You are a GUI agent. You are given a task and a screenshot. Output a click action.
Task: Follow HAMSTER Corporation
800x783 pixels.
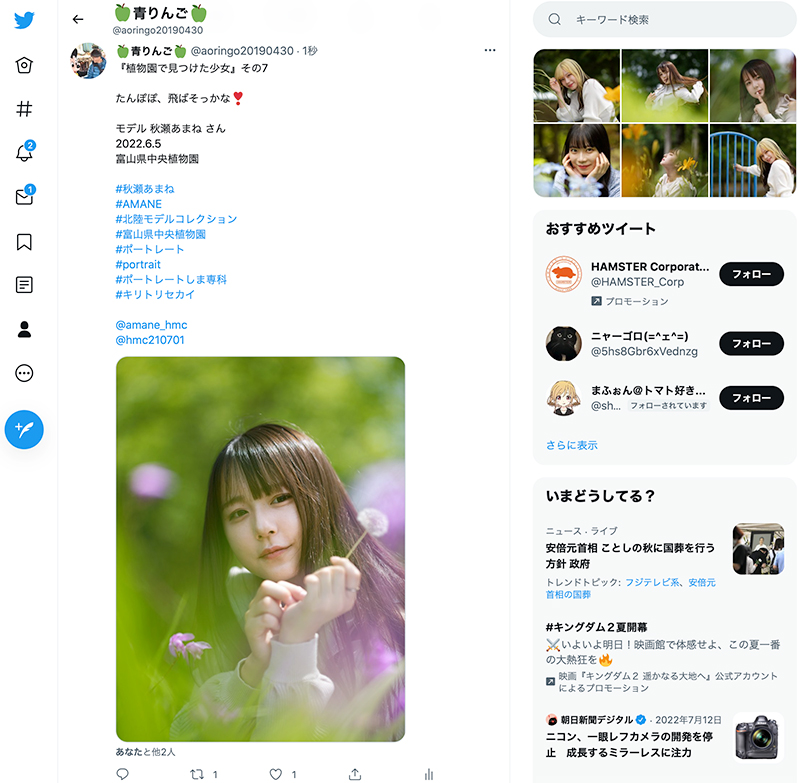point(751,274)
